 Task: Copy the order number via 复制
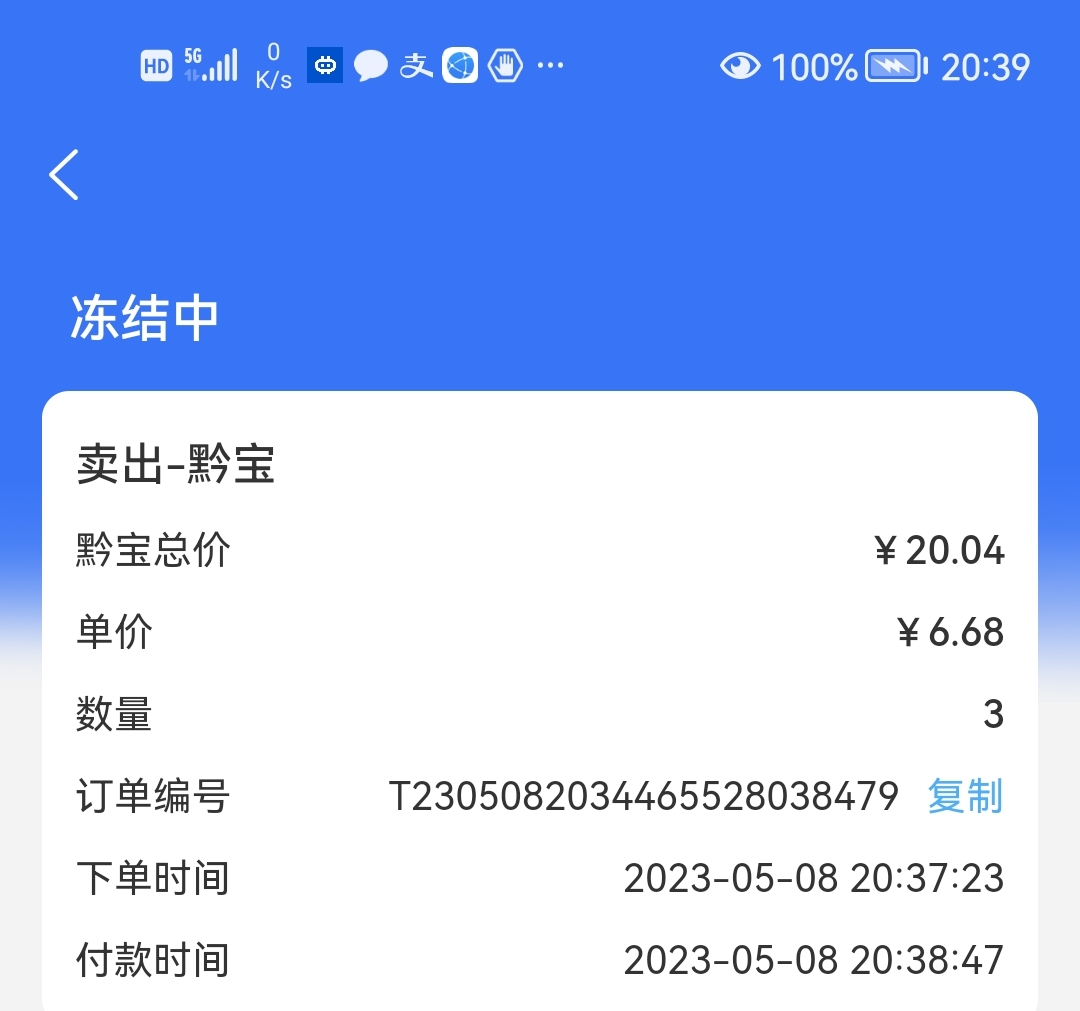click(x=965, y=796)
